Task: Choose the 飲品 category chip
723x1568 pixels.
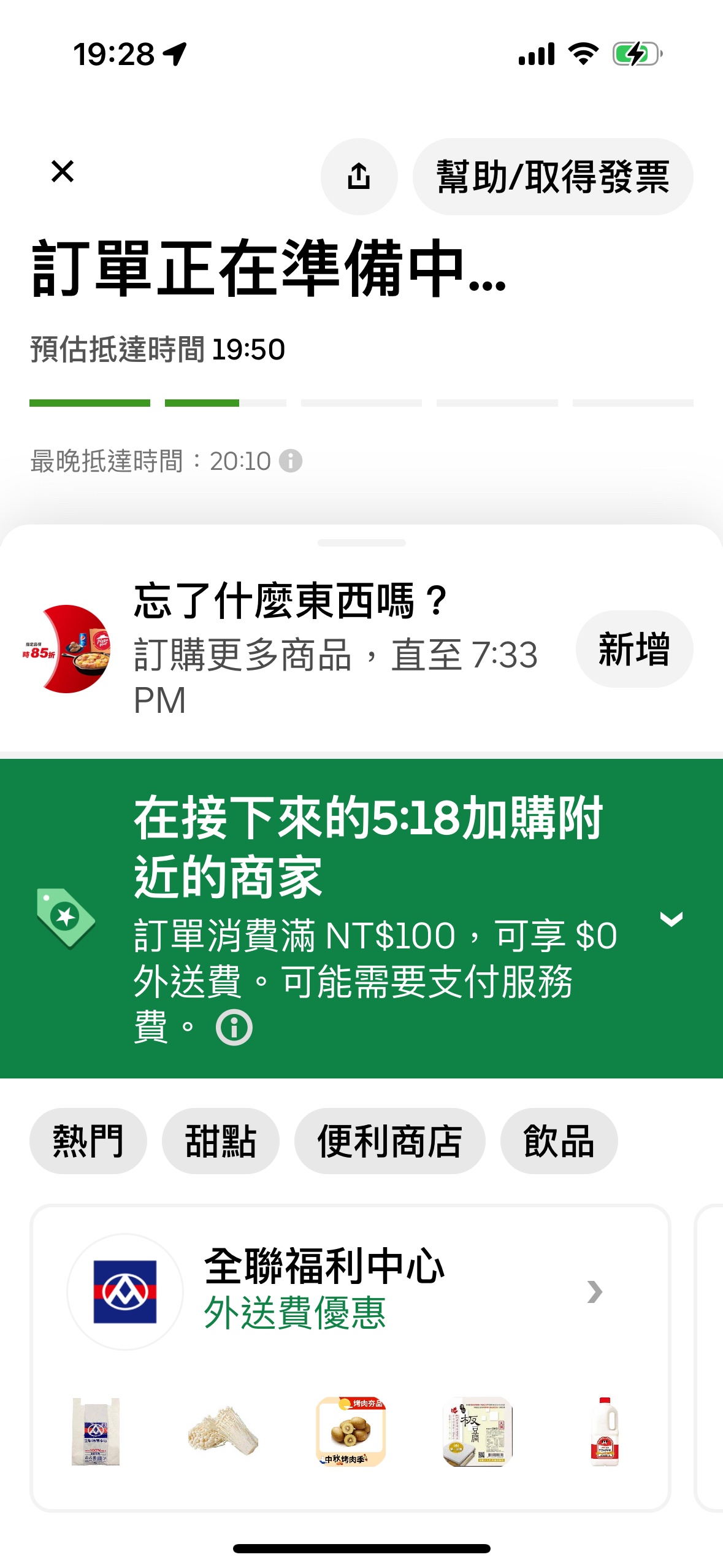Action: [559, 1141]
